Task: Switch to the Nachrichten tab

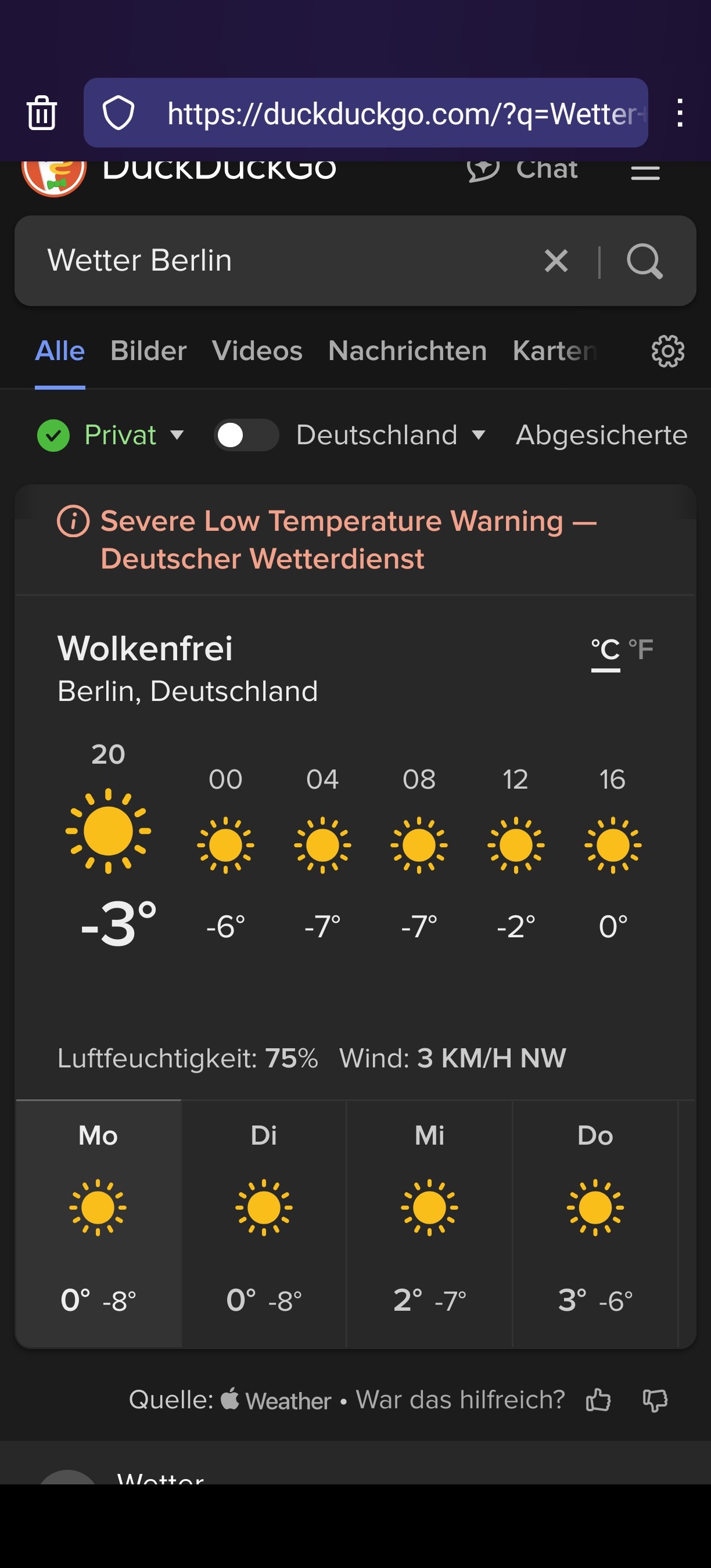Action: pyautogui.click(x=407, y=351)
